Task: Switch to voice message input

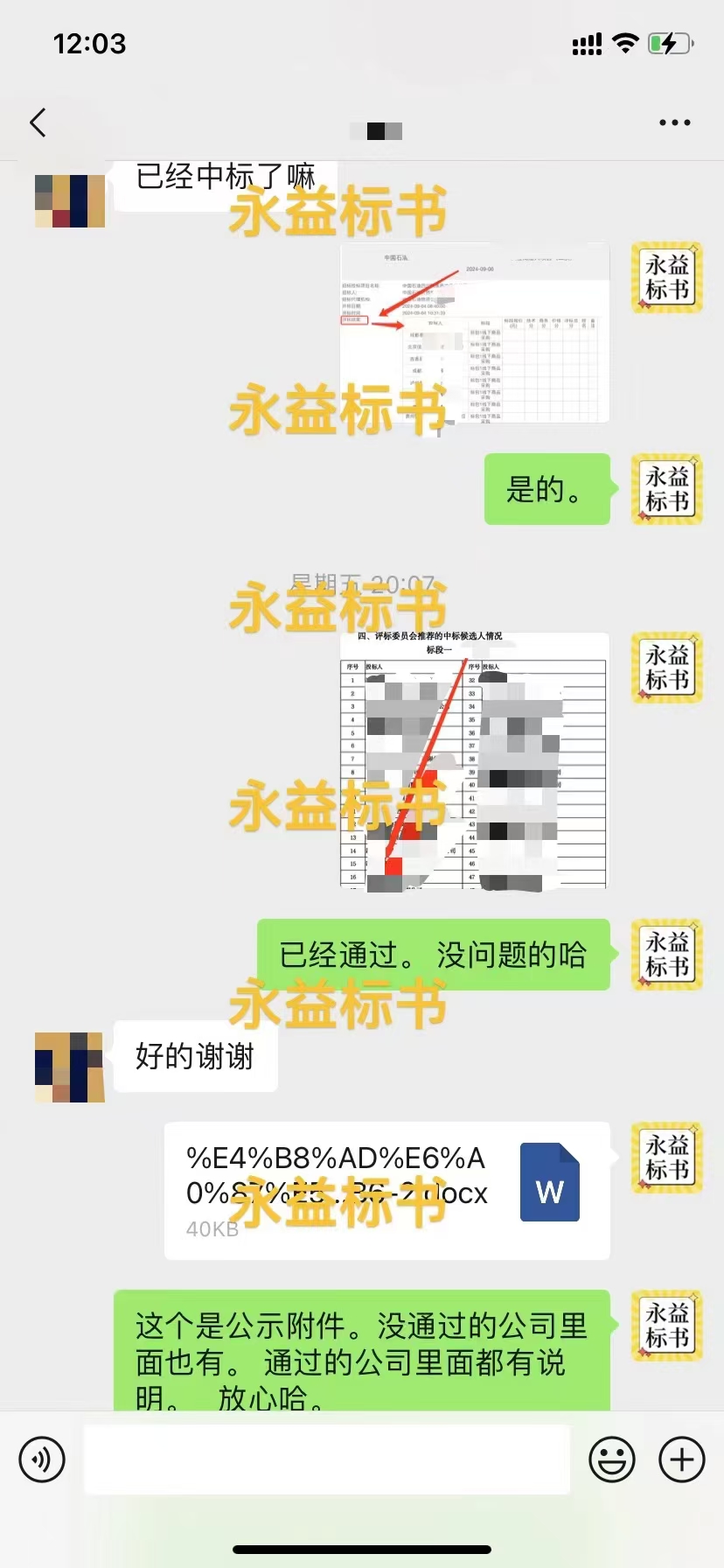Action: (x=42, y=1459)
